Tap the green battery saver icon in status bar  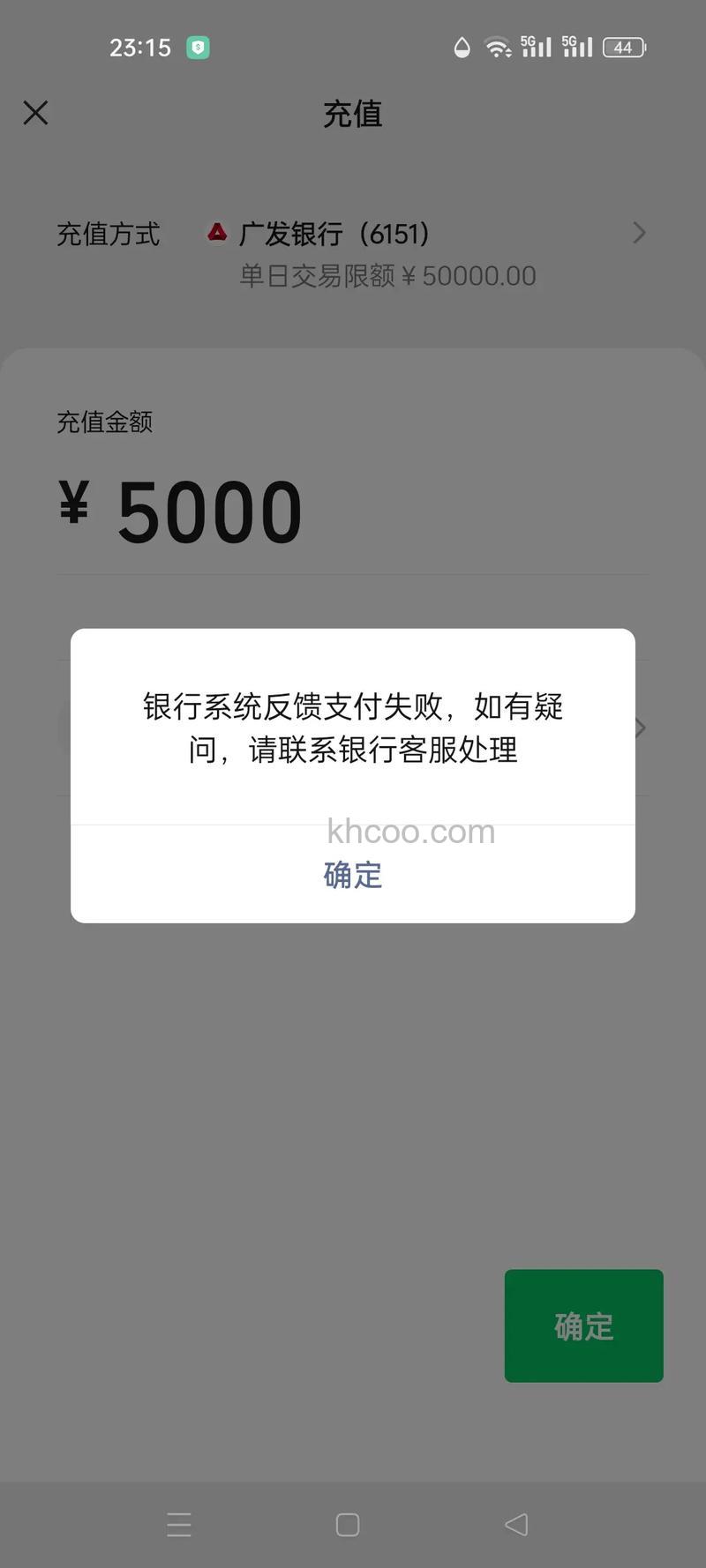(198, 46)
